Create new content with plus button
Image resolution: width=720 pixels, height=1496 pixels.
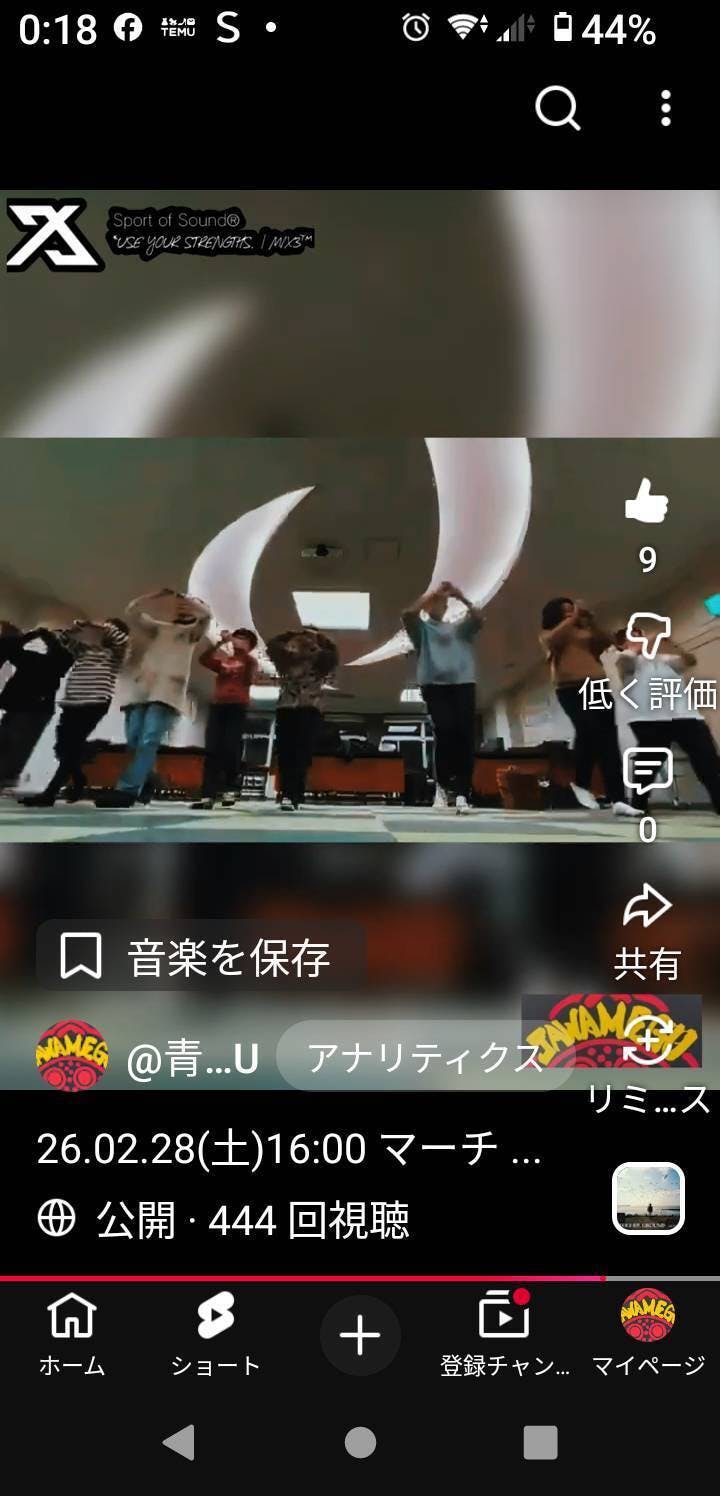pyautogui.click(x=360, y=1335)
